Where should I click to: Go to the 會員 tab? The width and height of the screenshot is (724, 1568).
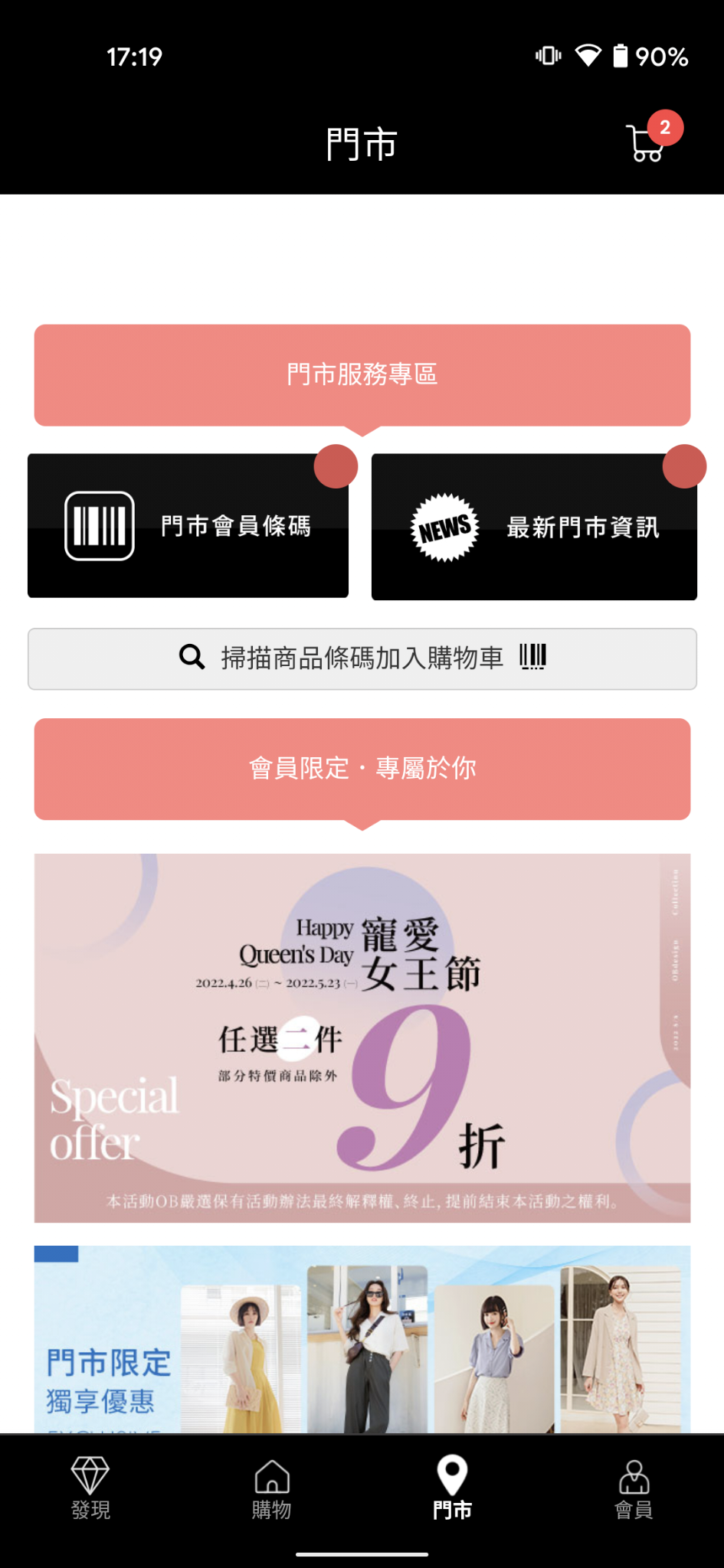click(x=634, y=1488)
